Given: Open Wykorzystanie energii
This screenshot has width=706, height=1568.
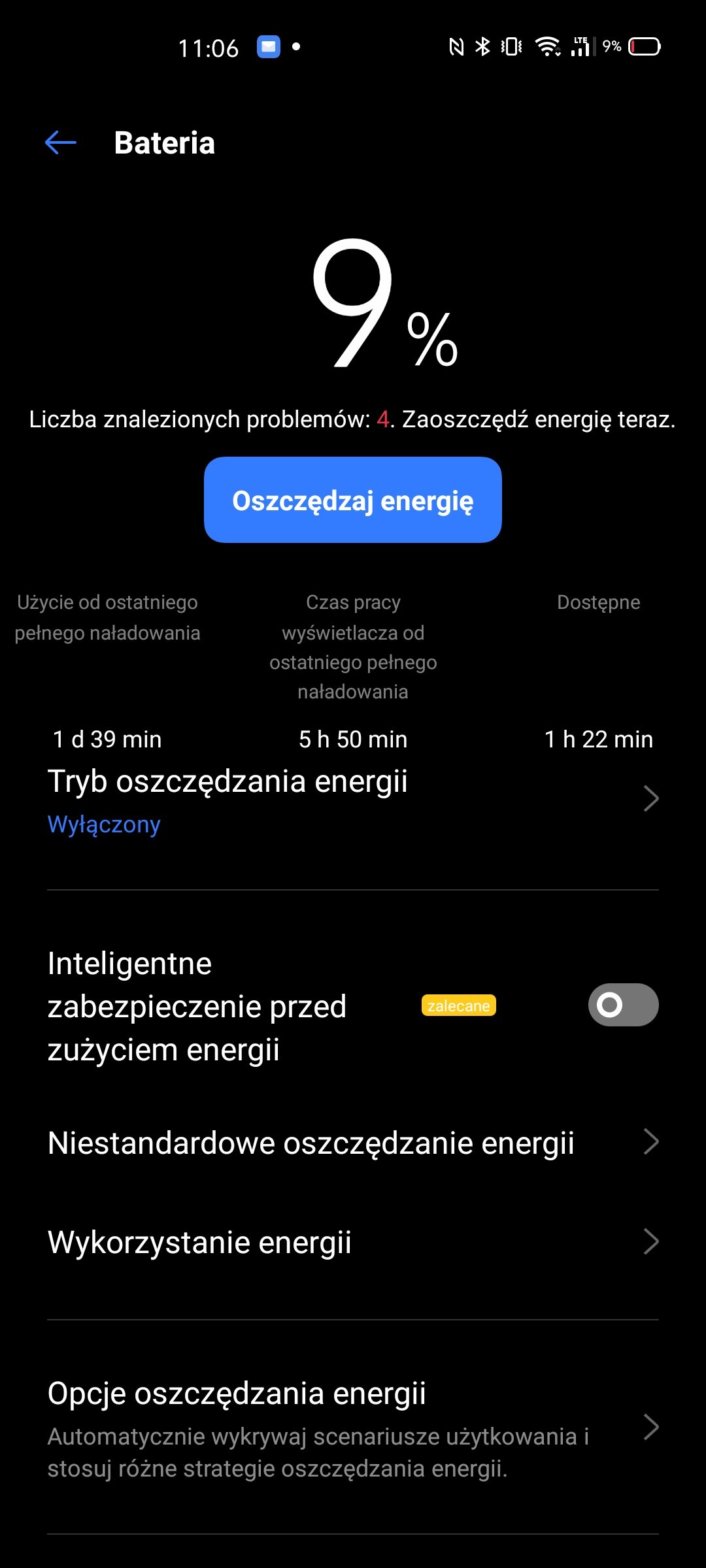Looking at the screenshot, I should [x=353, y=1242].
